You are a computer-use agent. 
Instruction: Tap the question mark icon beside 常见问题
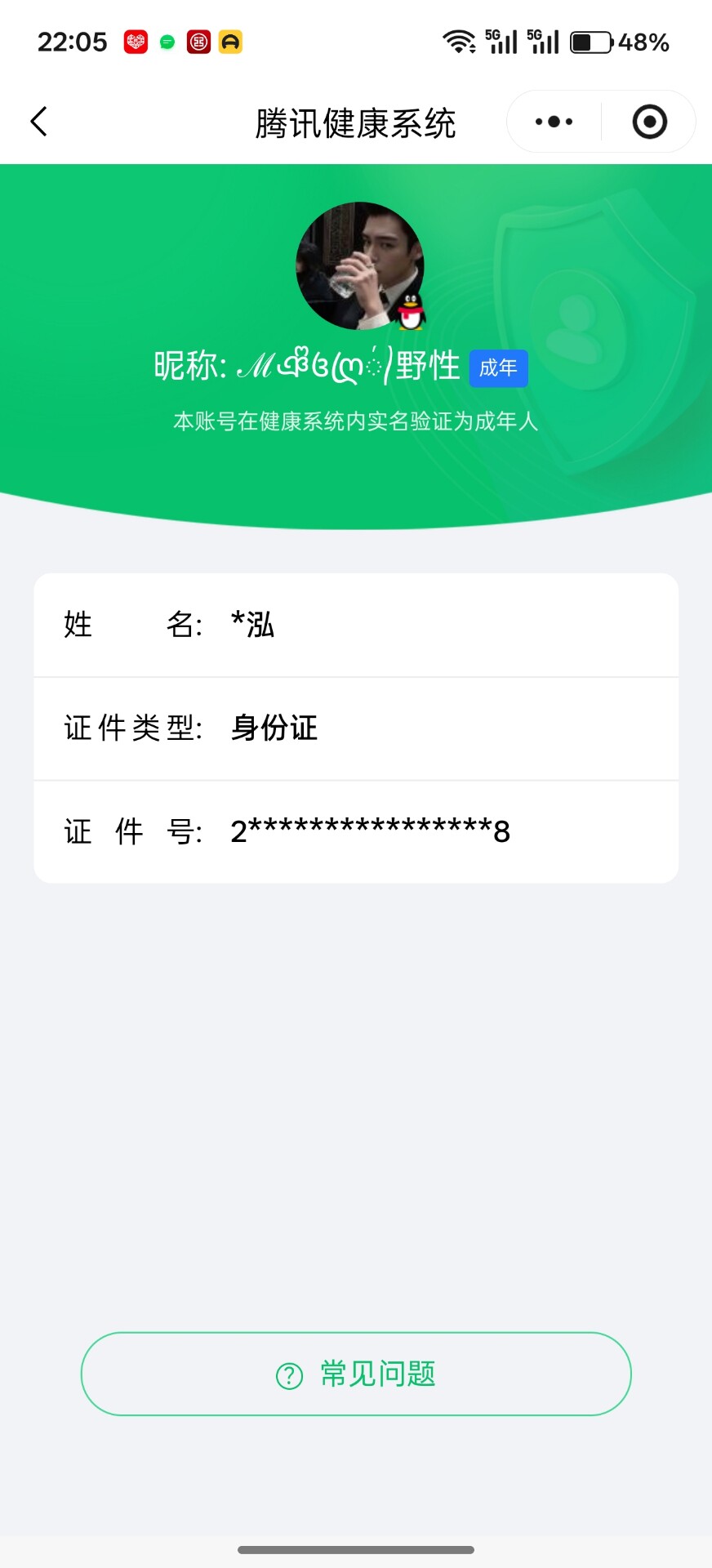pyautogui.click(x=287, y=1374)
